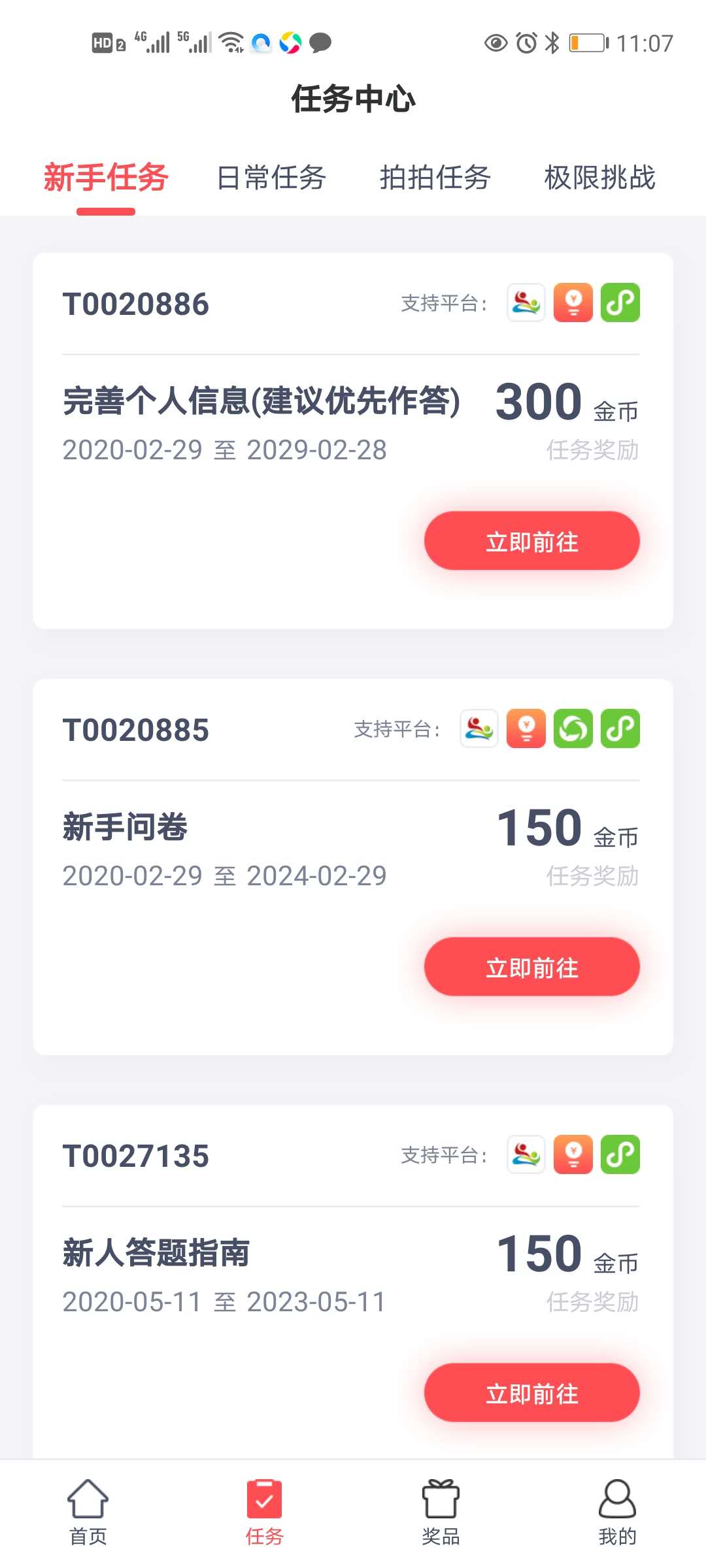Tap 立即前往 for 新人答题指南 task
706x1568 pixels.
coord(531,1393)
